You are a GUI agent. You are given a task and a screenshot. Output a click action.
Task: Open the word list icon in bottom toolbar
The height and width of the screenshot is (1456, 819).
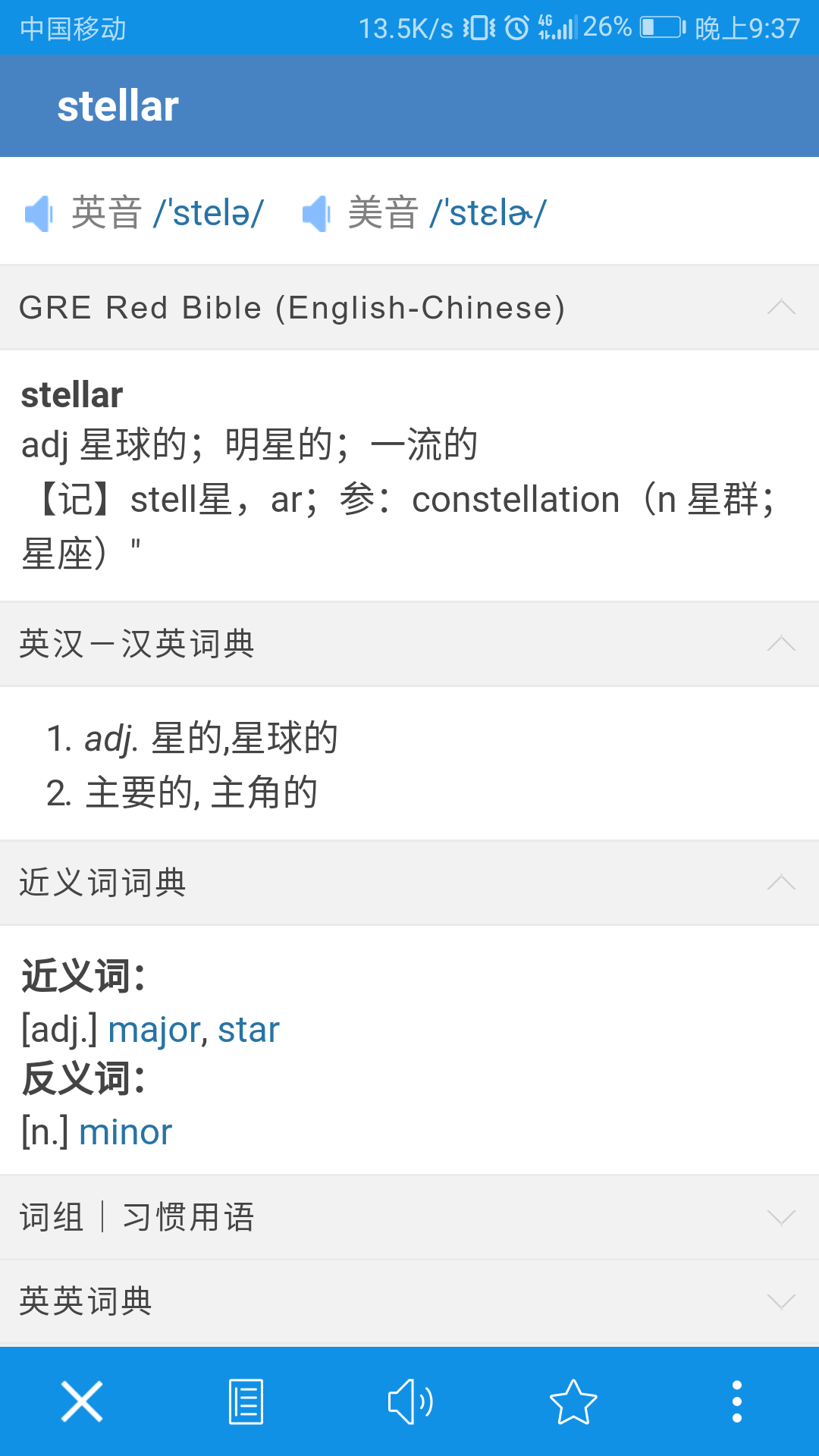[x=246, y=1403]
